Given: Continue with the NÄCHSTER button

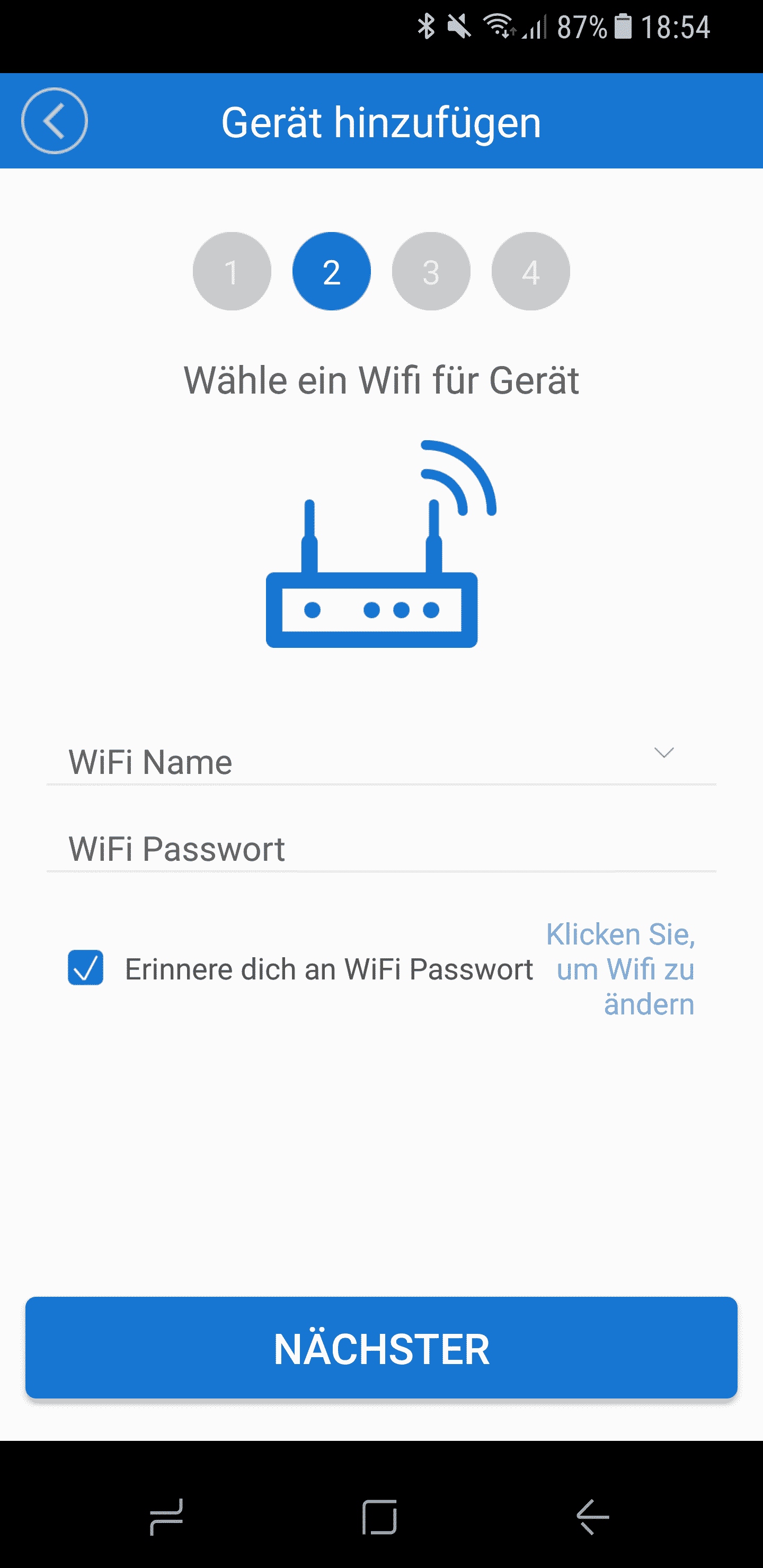Looking at the screenshot, I should pyautogui.click(x=381, y=1348).
